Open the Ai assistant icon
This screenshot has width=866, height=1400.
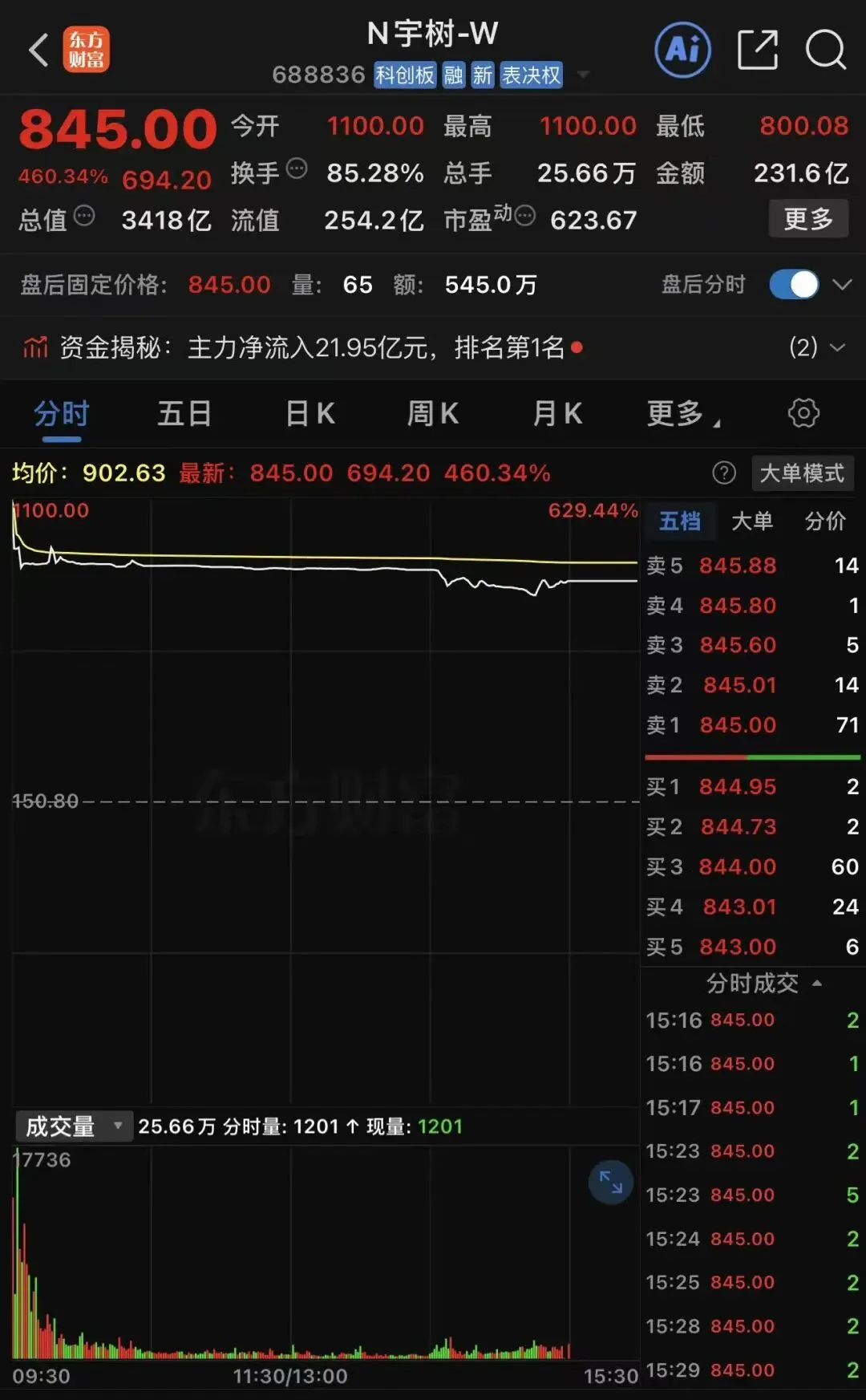[682, 50]
